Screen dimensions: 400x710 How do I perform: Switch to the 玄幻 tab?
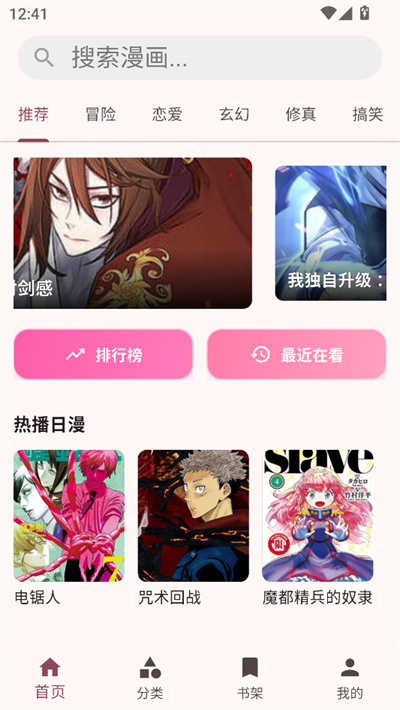point(234,114)
